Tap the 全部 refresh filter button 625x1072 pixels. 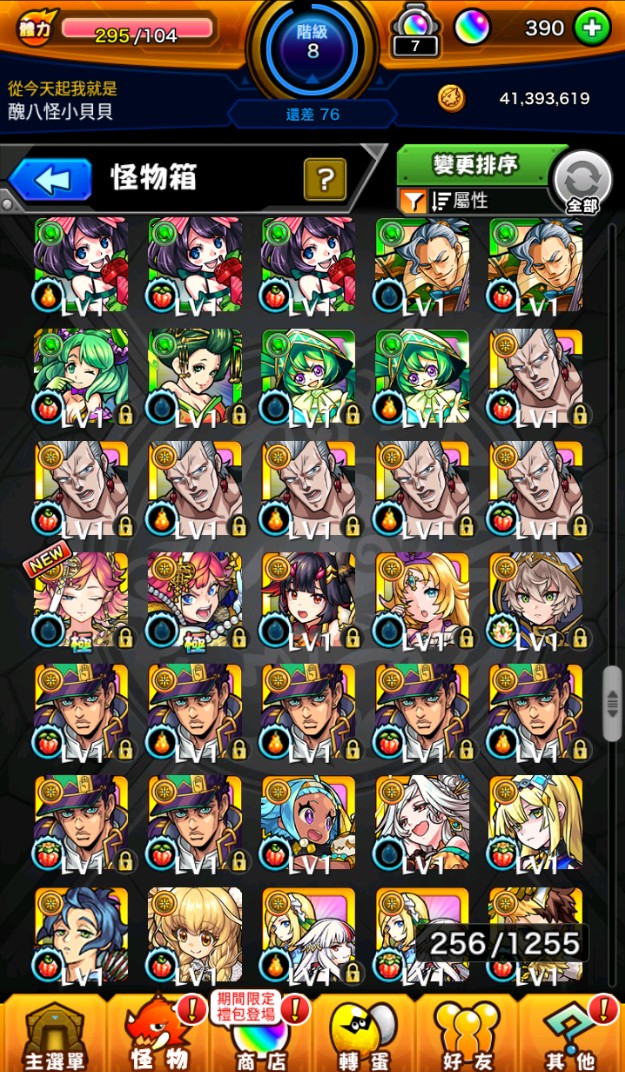pyautogui.click(x=581, y=182)
